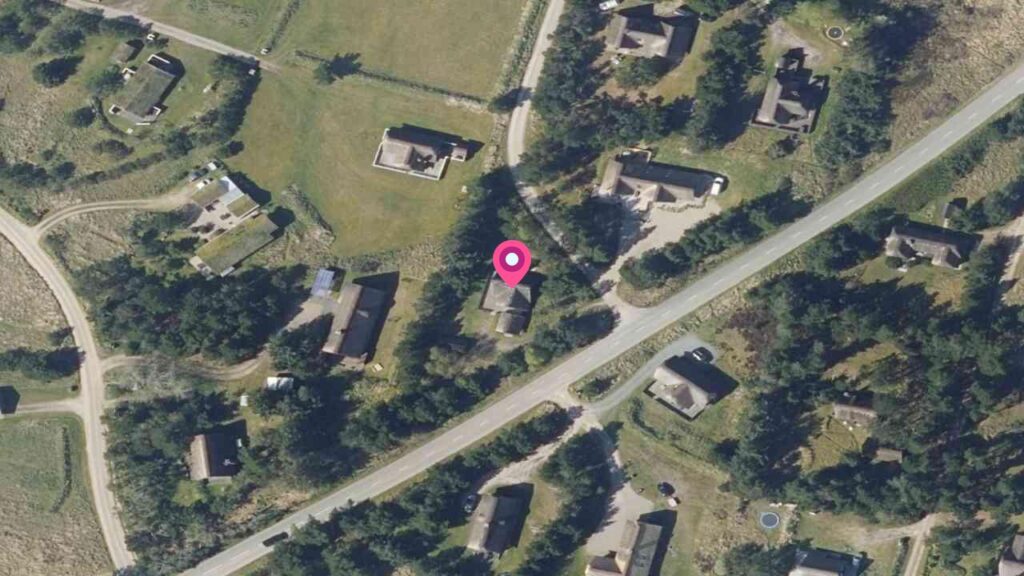Tap the pink location pin marker
This screenshot has width=1024, height=576.
pyautogui.click(x=512, y=262)
